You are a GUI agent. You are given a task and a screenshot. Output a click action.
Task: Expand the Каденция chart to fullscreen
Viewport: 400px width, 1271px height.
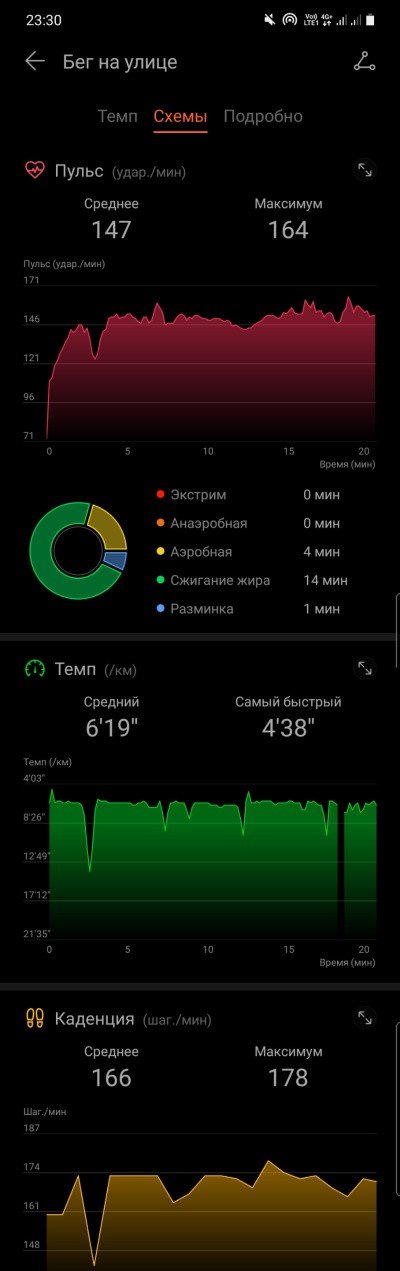coord(365,1018)
